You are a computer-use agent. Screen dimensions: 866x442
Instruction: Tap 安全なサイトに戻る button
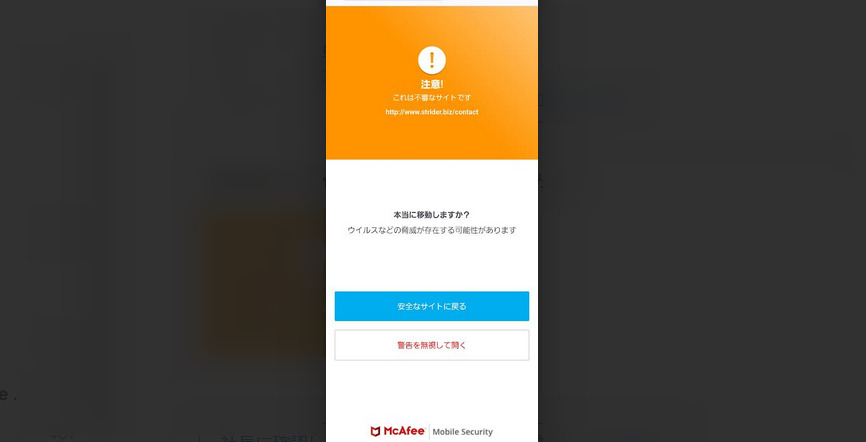tap(431, 306)
